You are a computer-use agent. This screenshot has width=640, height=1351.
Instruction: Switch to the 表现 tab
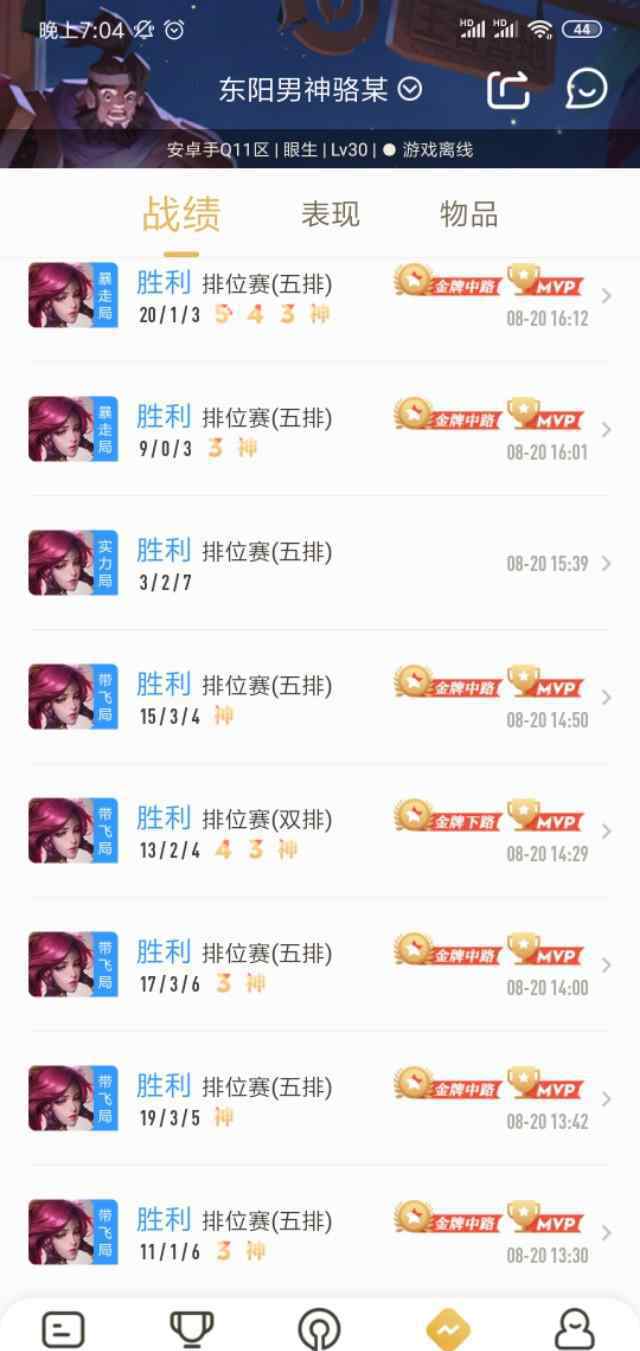pyautogui.click(x=330, y=214)
